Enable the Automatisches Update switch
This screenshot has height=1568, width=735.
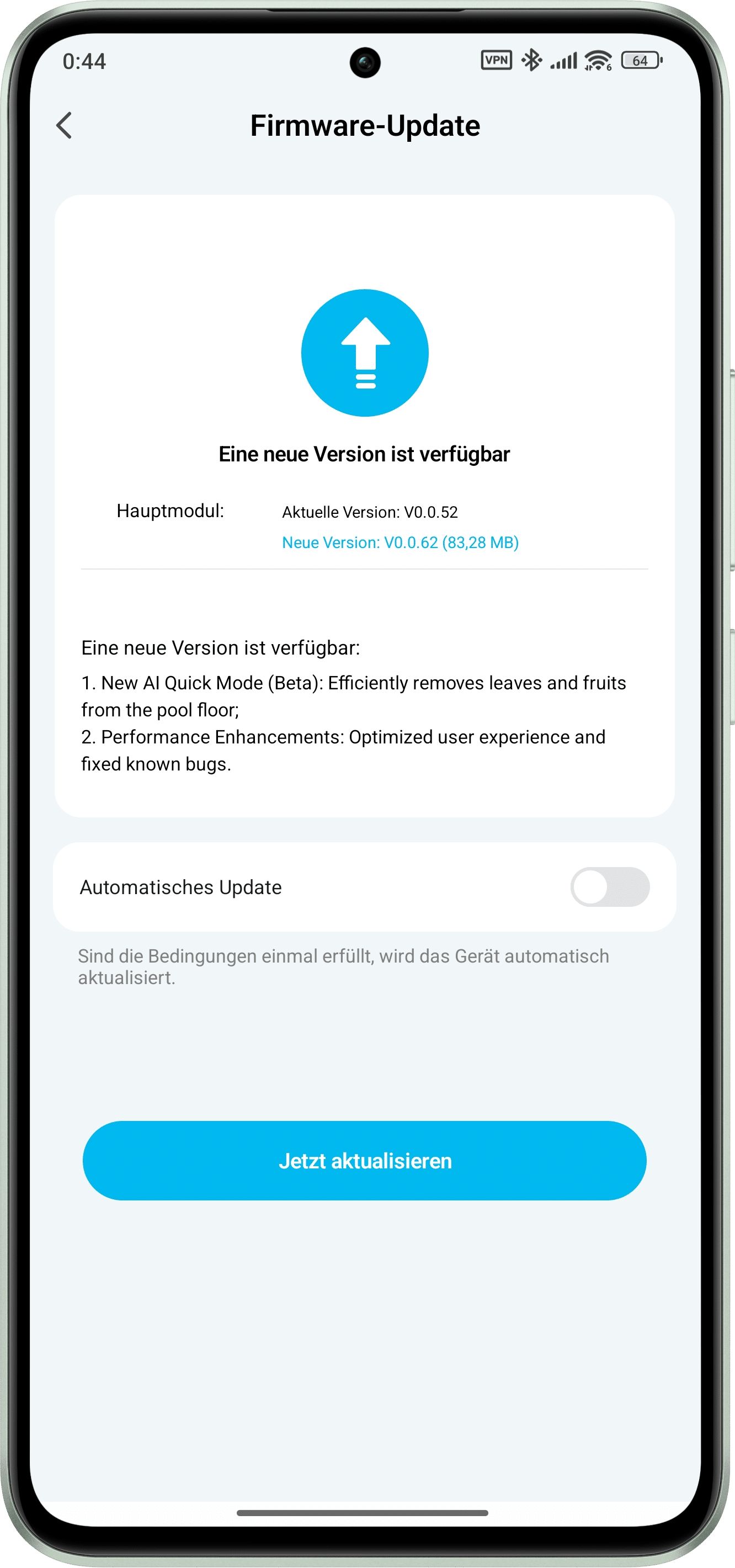point(609,887)
